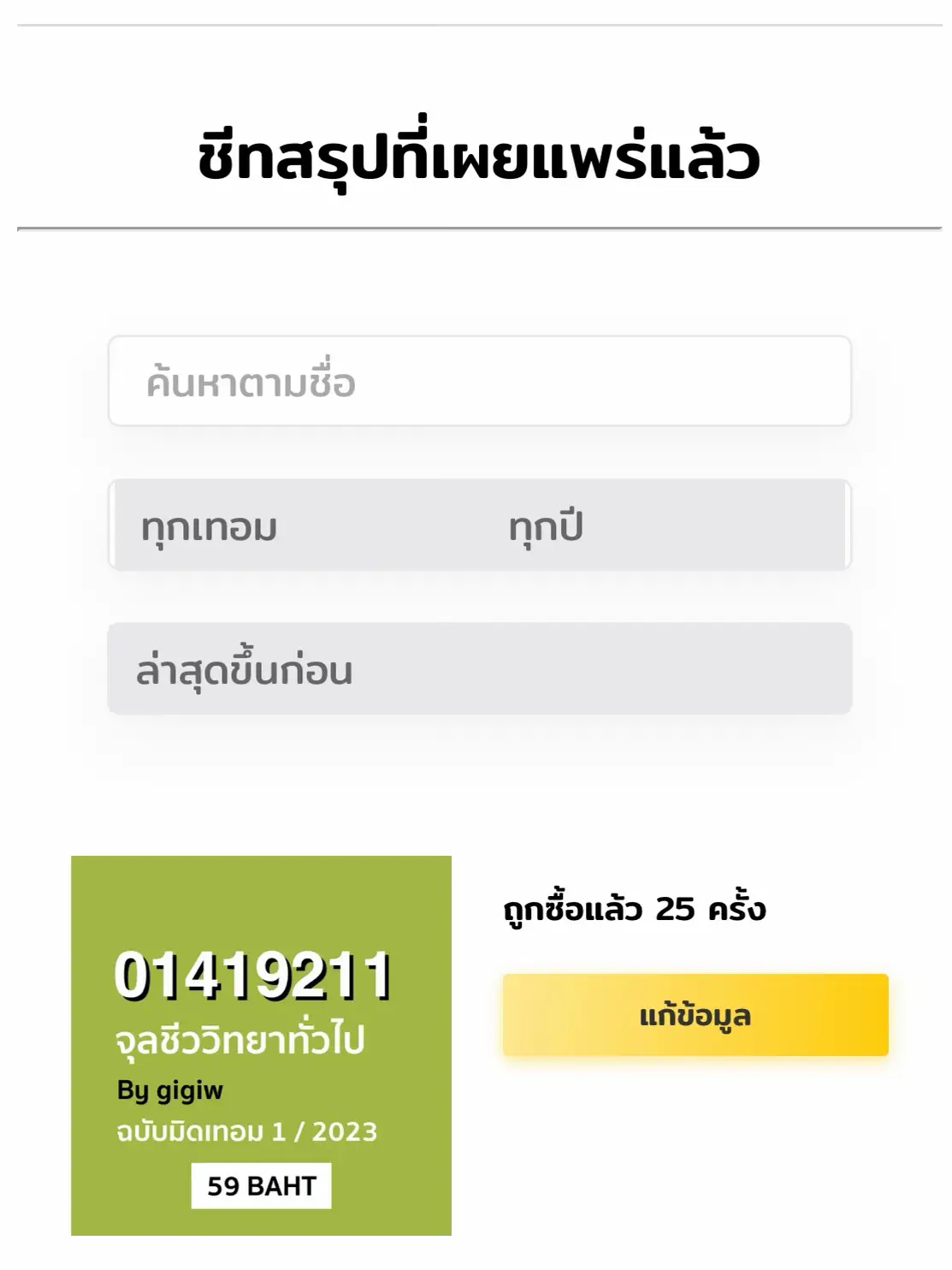Click the 59 BAHT price badge
The image size is (952, 1270).
pos(260,1185)
